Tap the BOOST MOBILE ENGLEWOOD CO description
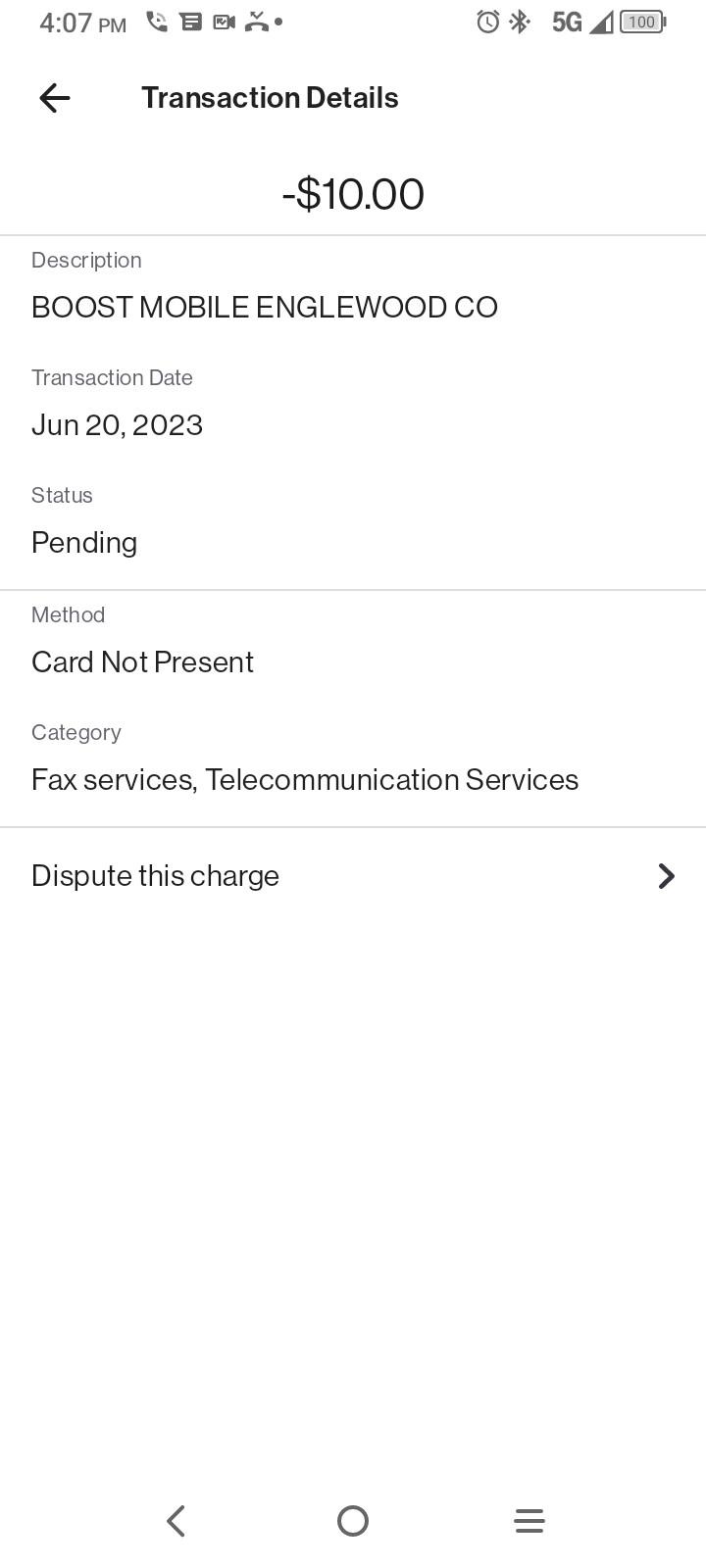This screenshot has height=1568, width=706. click(x=265, y=307)
